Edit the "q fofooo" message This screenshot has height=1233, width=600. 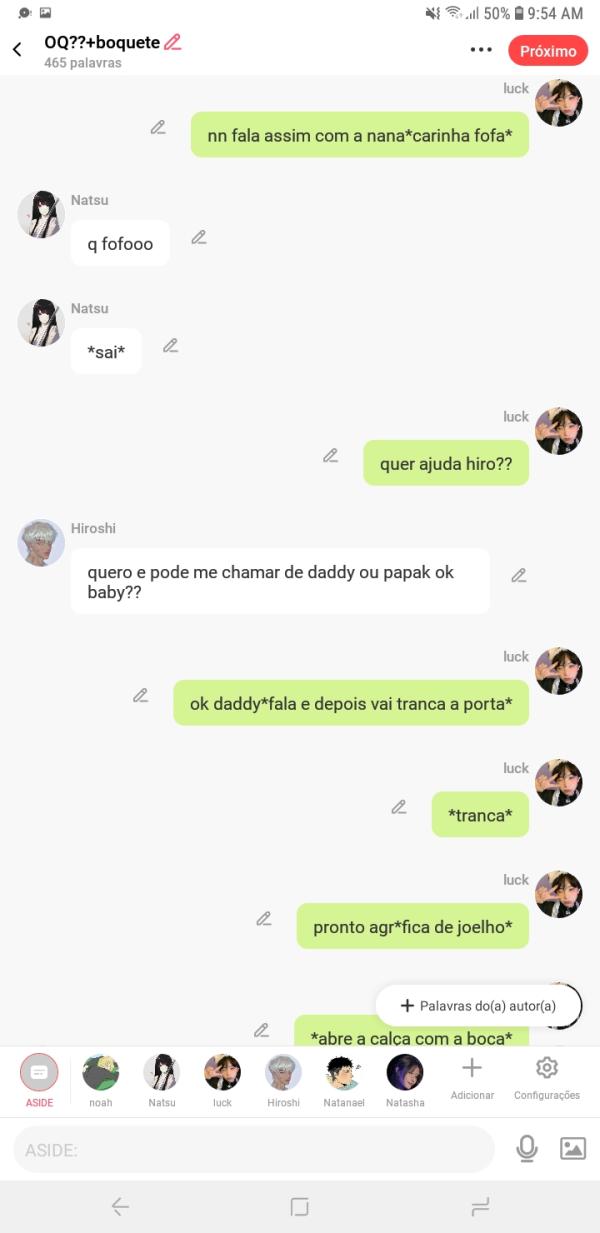(199, 237)
